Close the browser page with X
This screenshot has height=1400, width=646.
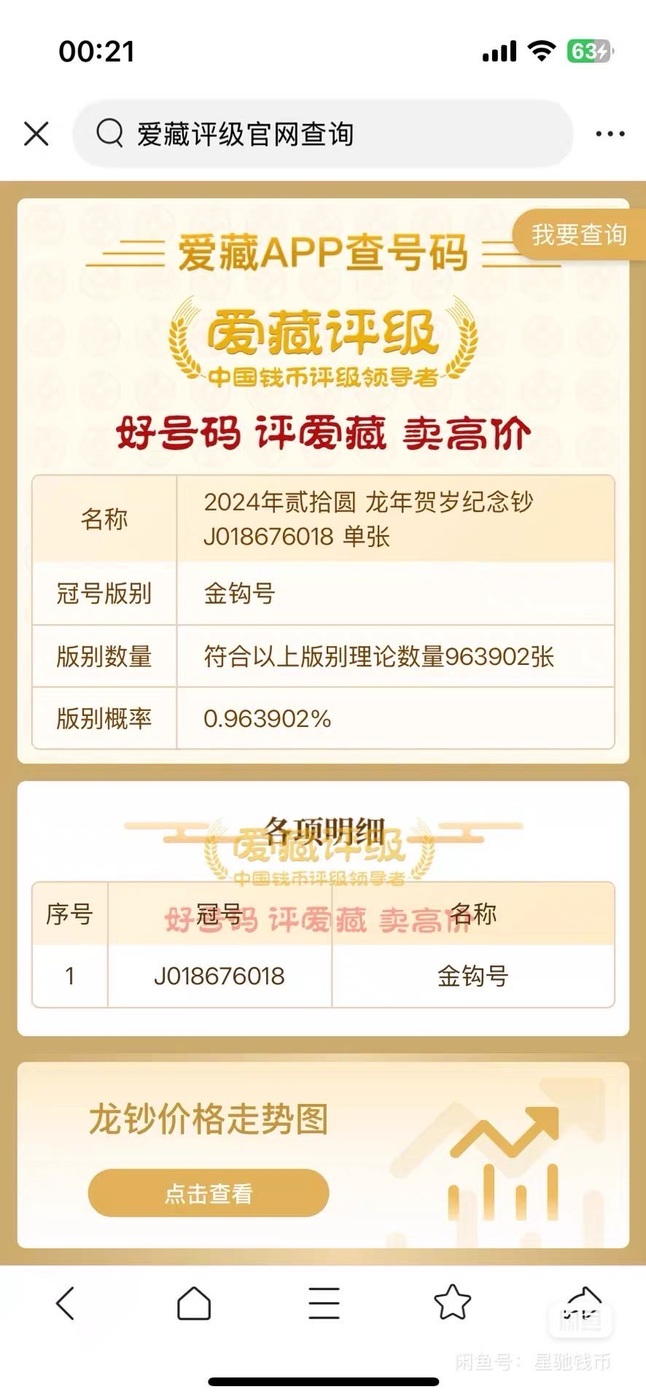point(36,134)
